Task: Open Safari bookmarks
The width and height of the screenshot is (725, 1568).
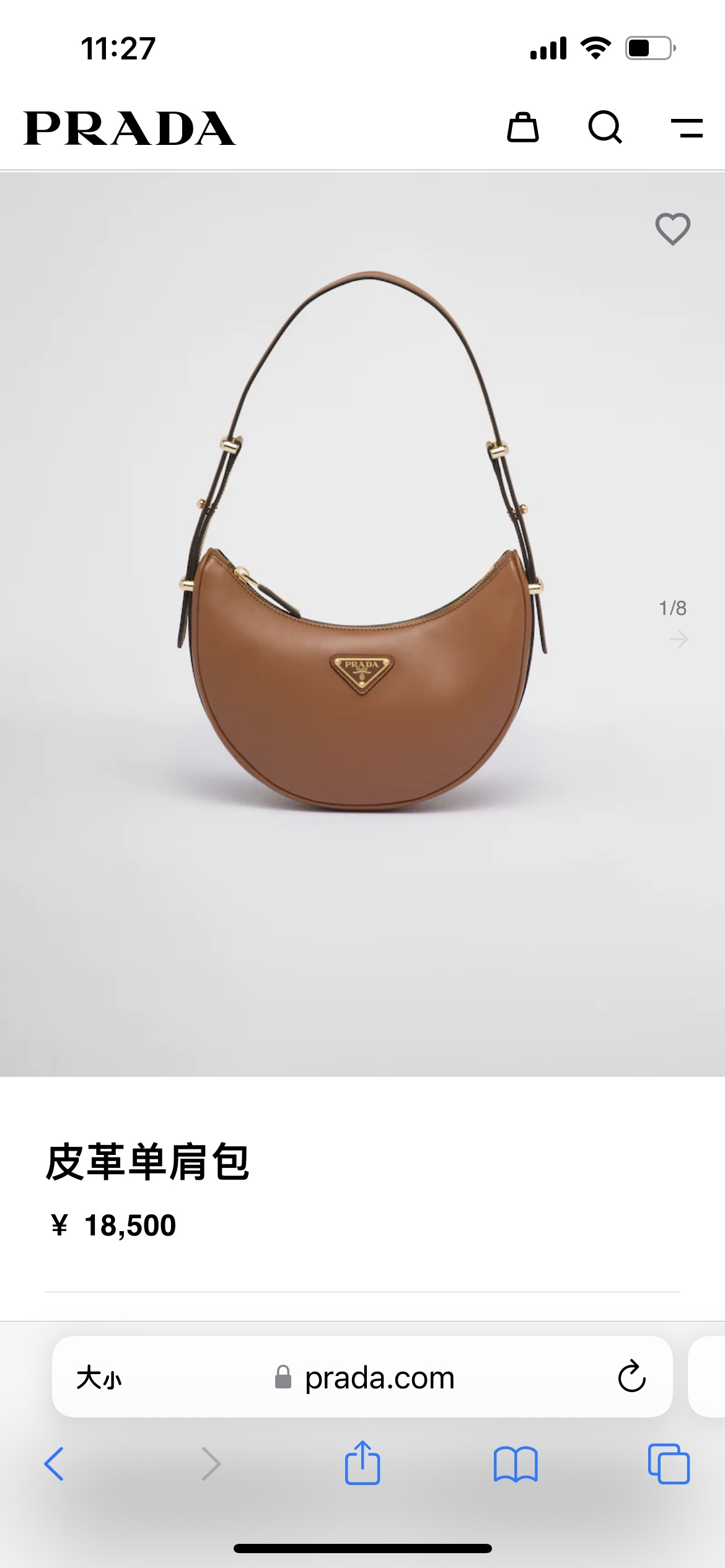Action: coord(516,1464)
